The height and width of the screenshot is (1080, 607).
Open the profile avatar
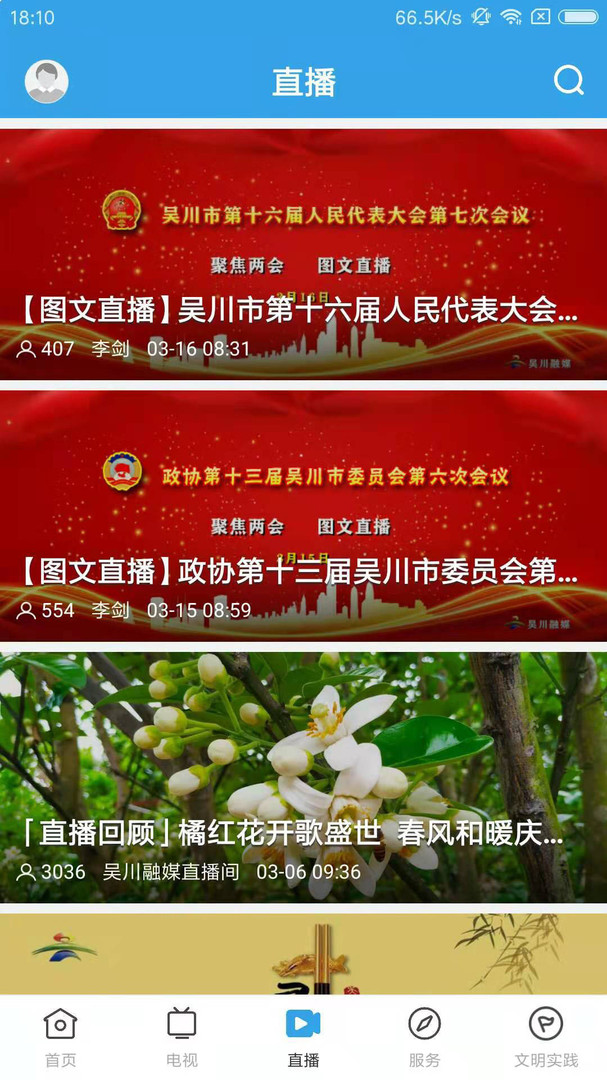[x=46, y=82]
